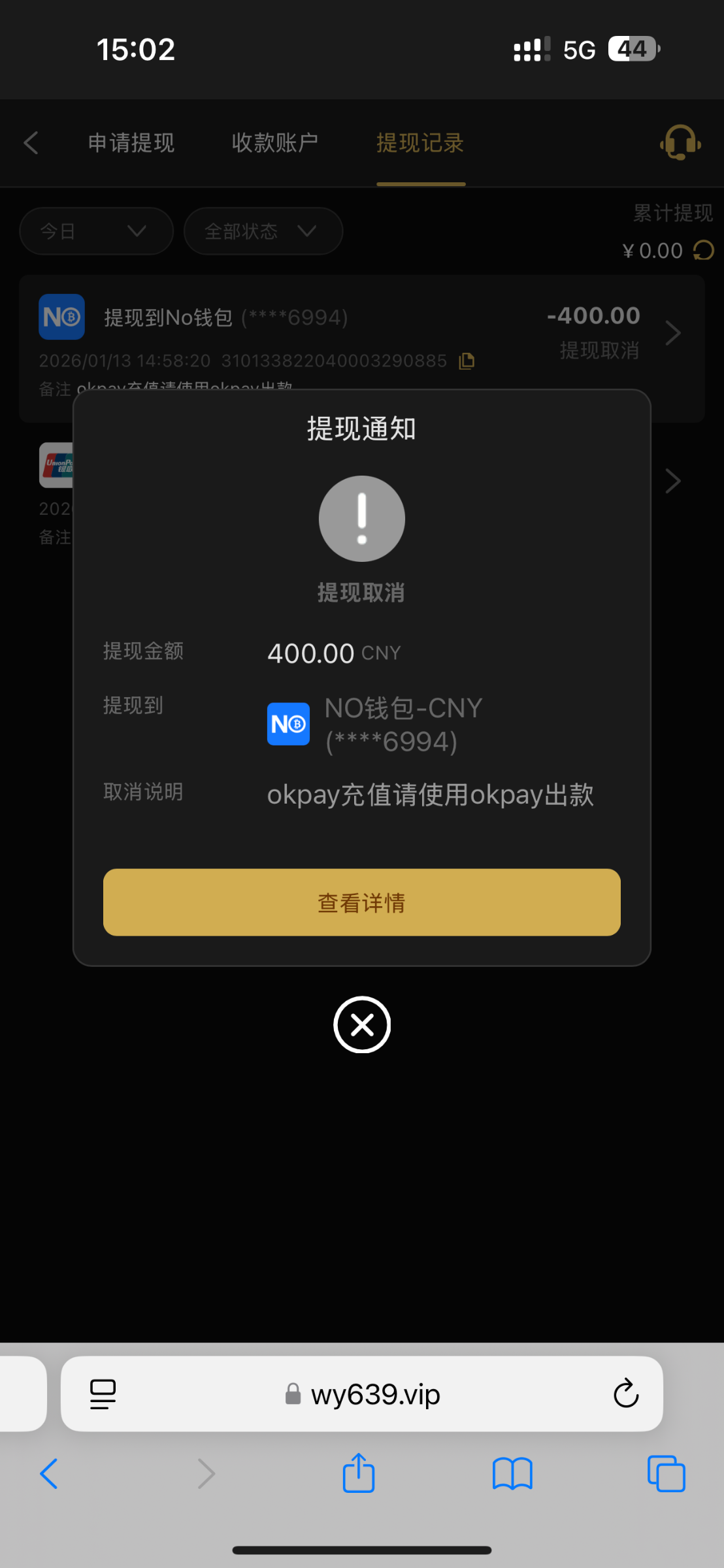Go back to the previous Safari page
Screen dimensions: 724x1568
pos(49,1474)
